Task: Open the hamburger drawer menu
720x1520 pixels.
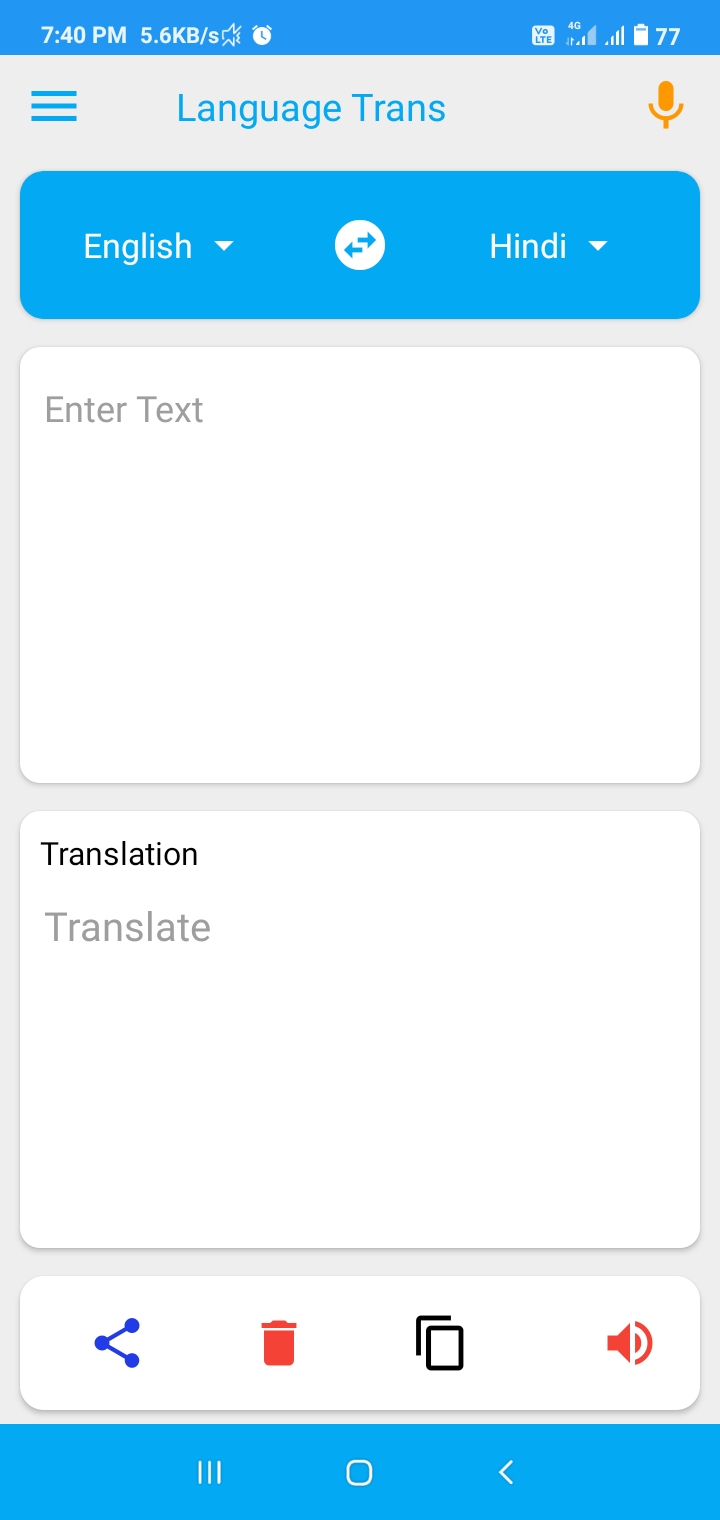Action: (54, 106)
